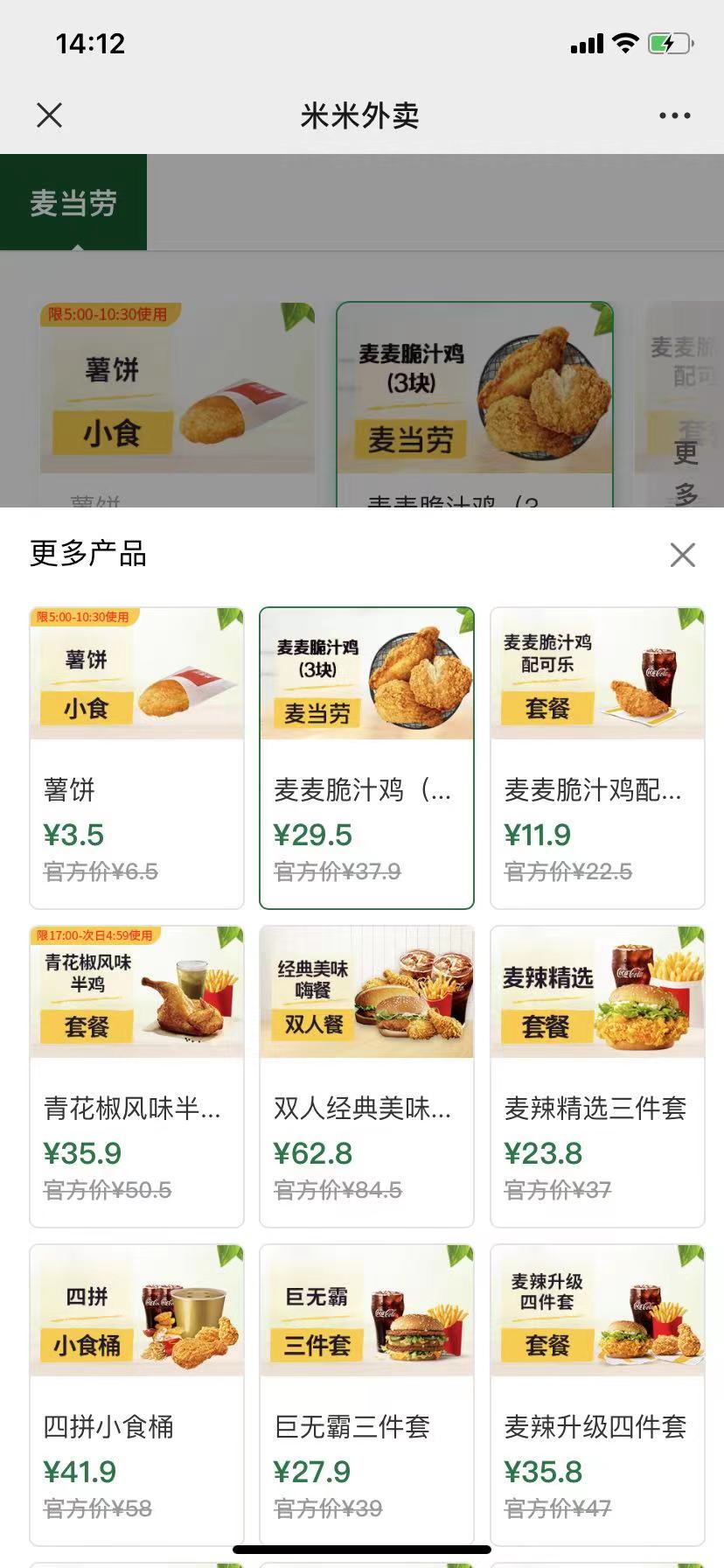The height and width of the screenshot is (1568, 724).
Task: Select the 巨无霸三件套 card
Action: 366,1395
